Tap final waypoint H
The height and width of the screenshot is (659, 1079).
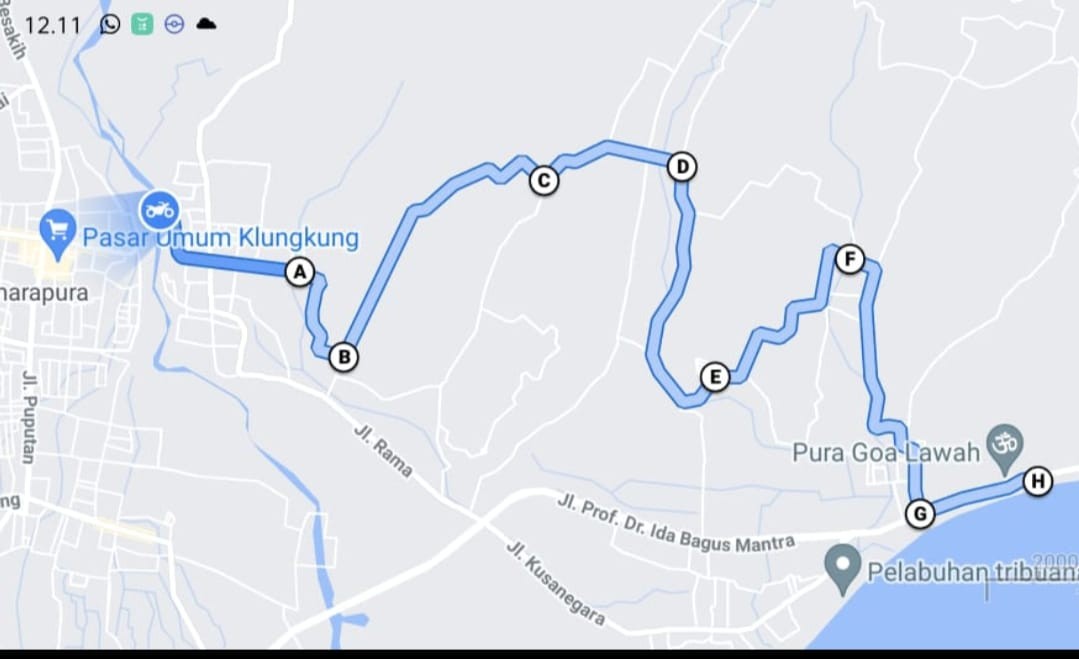point(1038,481)
